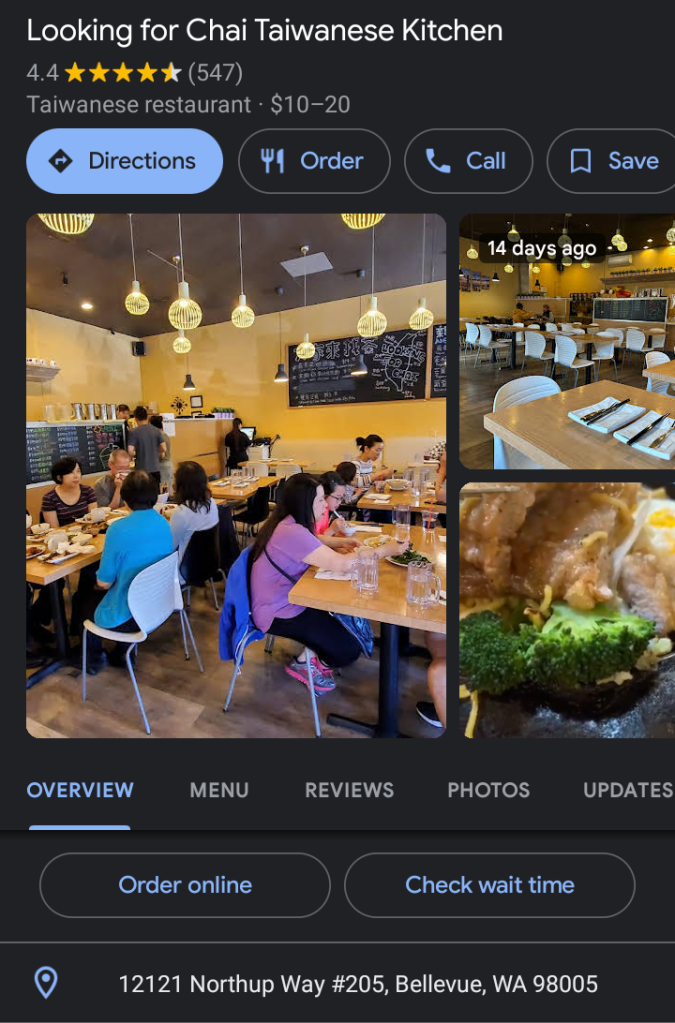Check wait time for the restaurant
Screen dimensions: 675x1023
pyautogui.click(x=490, y=885)
